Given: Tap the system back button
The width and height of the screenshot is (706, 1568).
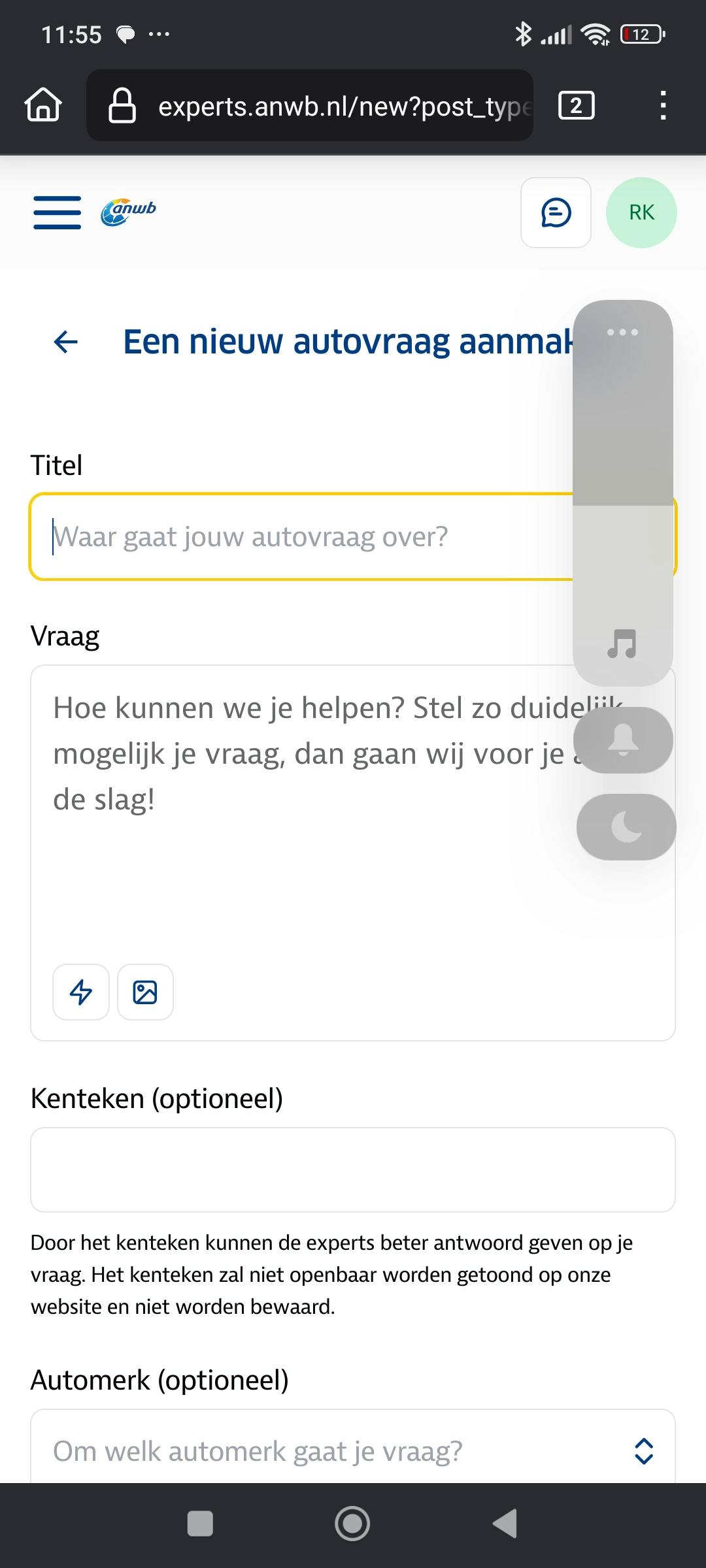Looking at the screenshot, I should point(505,1524).
